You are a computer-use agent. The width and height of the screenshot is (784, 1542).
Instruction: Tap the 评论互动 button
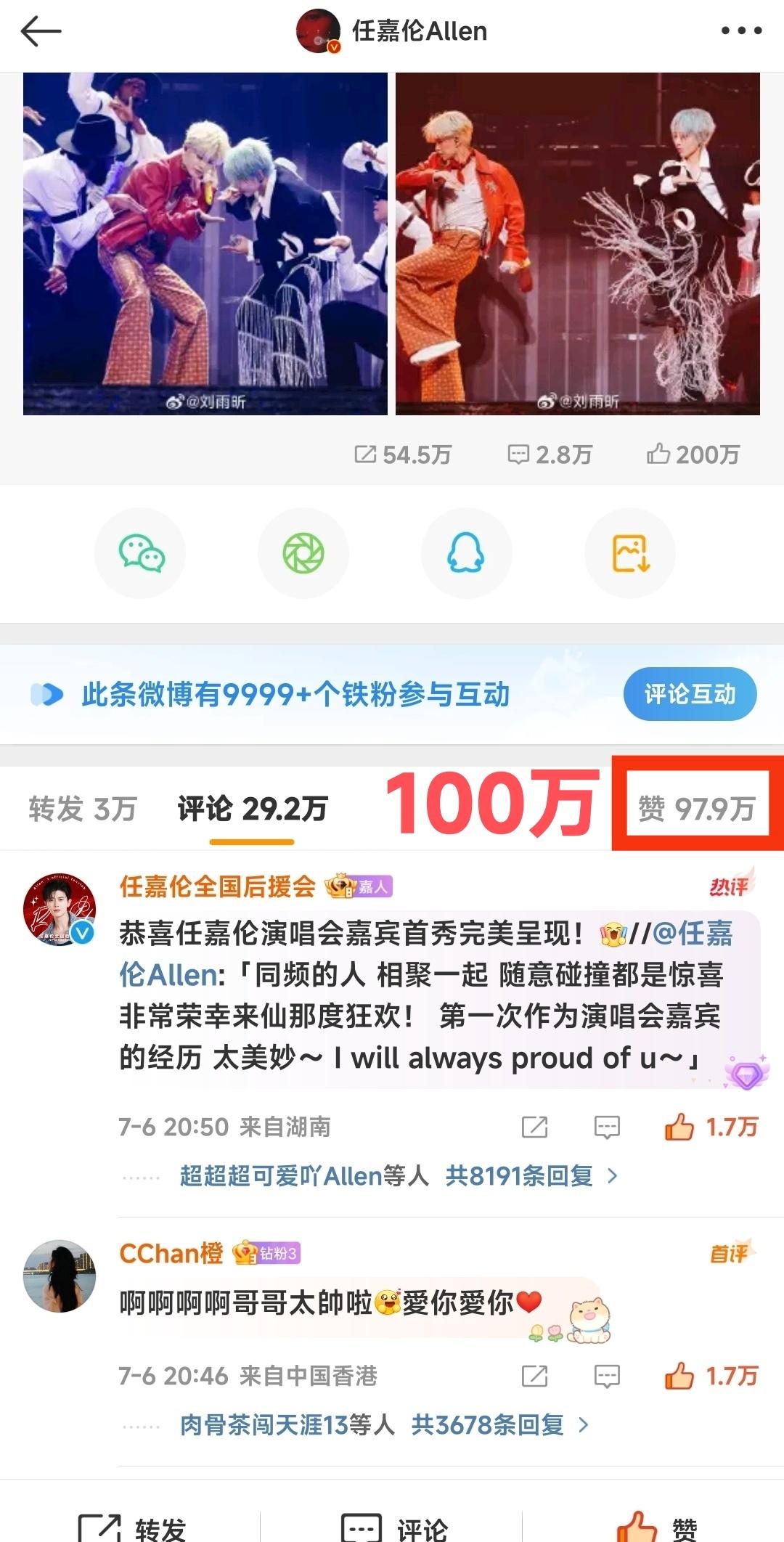click(x=690, y=694)
